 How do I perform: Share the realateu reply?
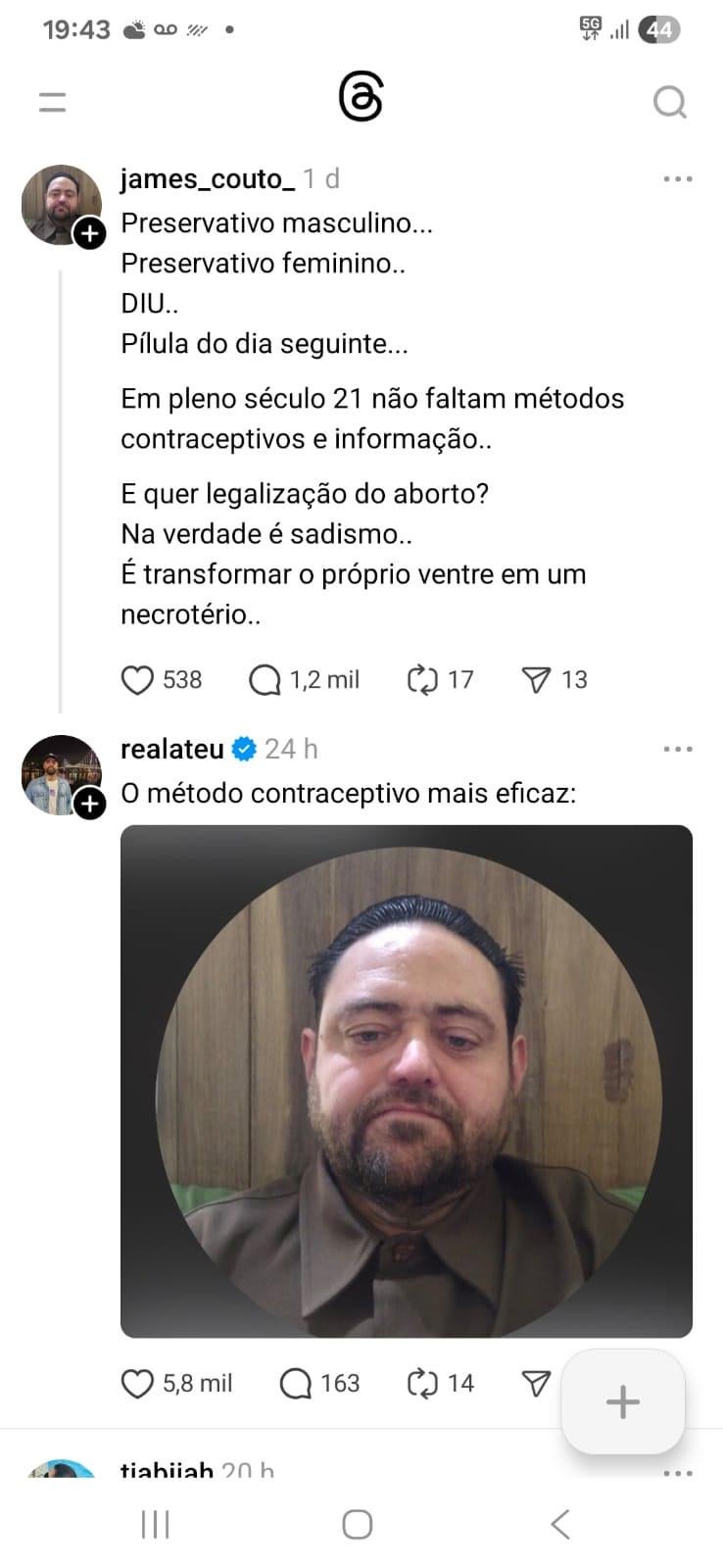point(536,1383)
